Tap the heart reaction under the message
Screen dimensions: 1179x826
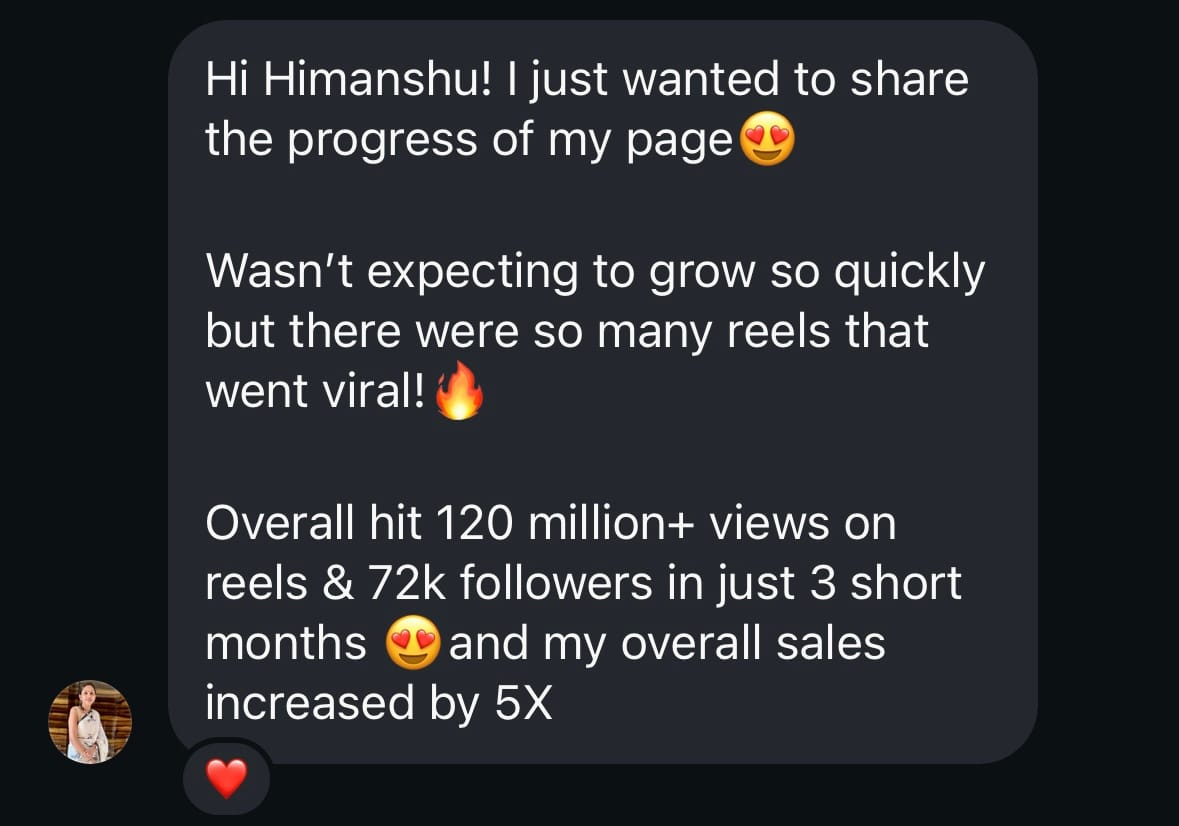tap(226, 778)
